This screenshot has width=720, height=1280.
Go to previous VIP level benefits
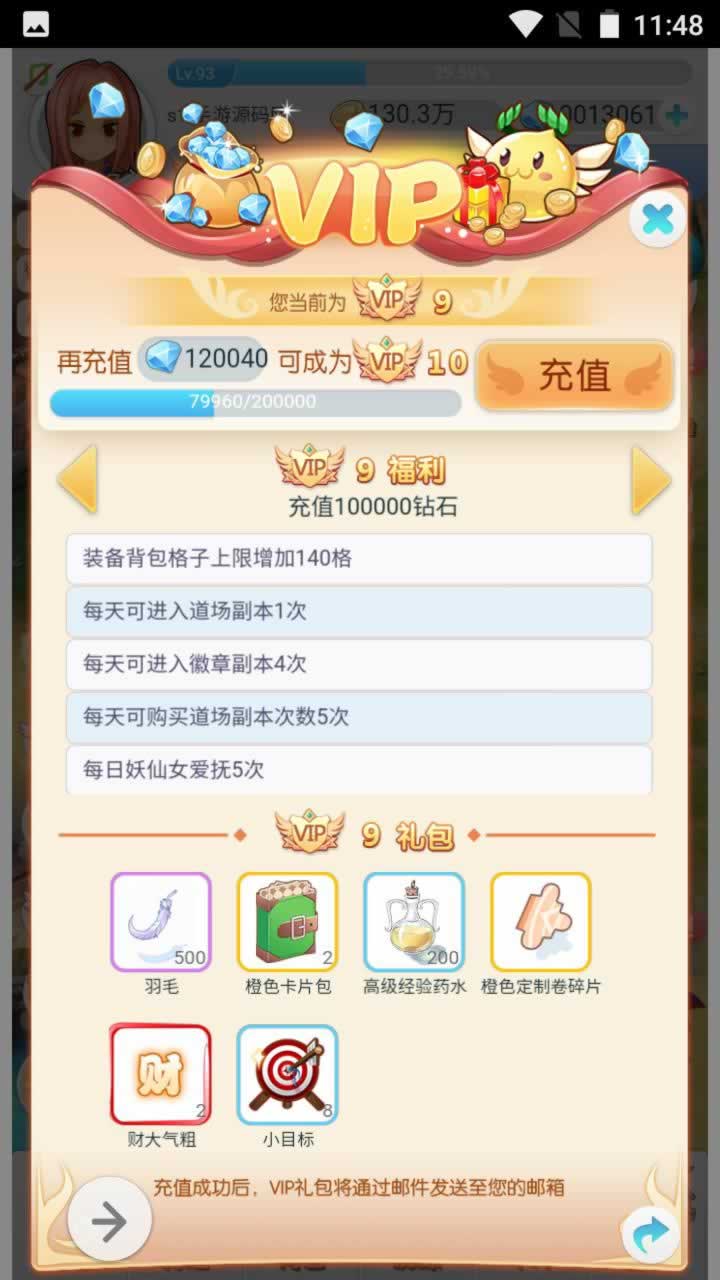(x=77, y=480)
